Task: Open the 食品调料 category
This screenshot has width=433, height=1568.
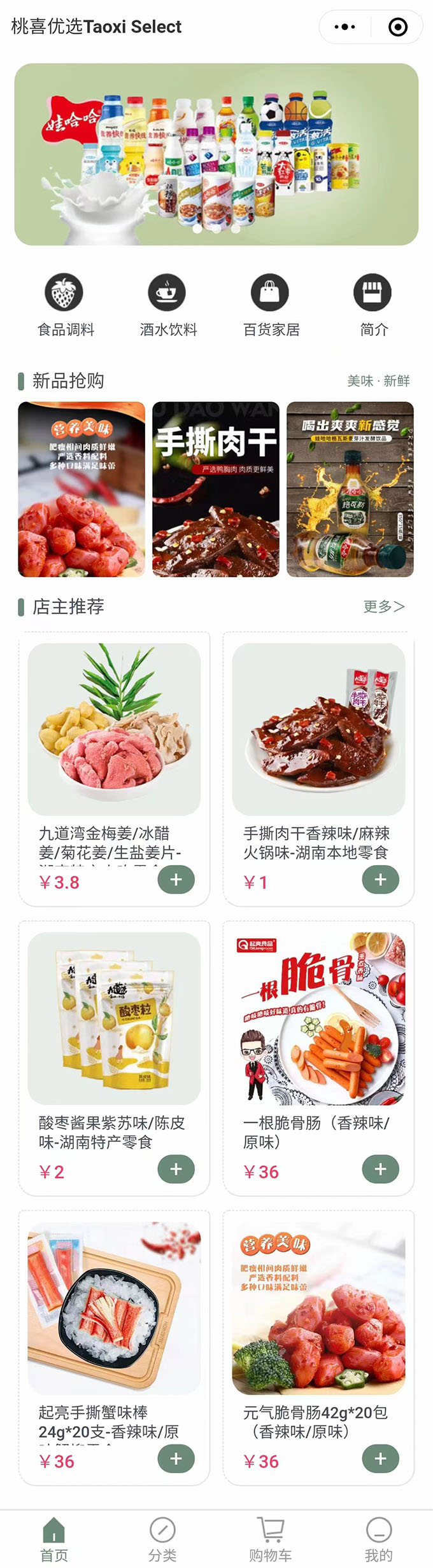Action: 65,305
